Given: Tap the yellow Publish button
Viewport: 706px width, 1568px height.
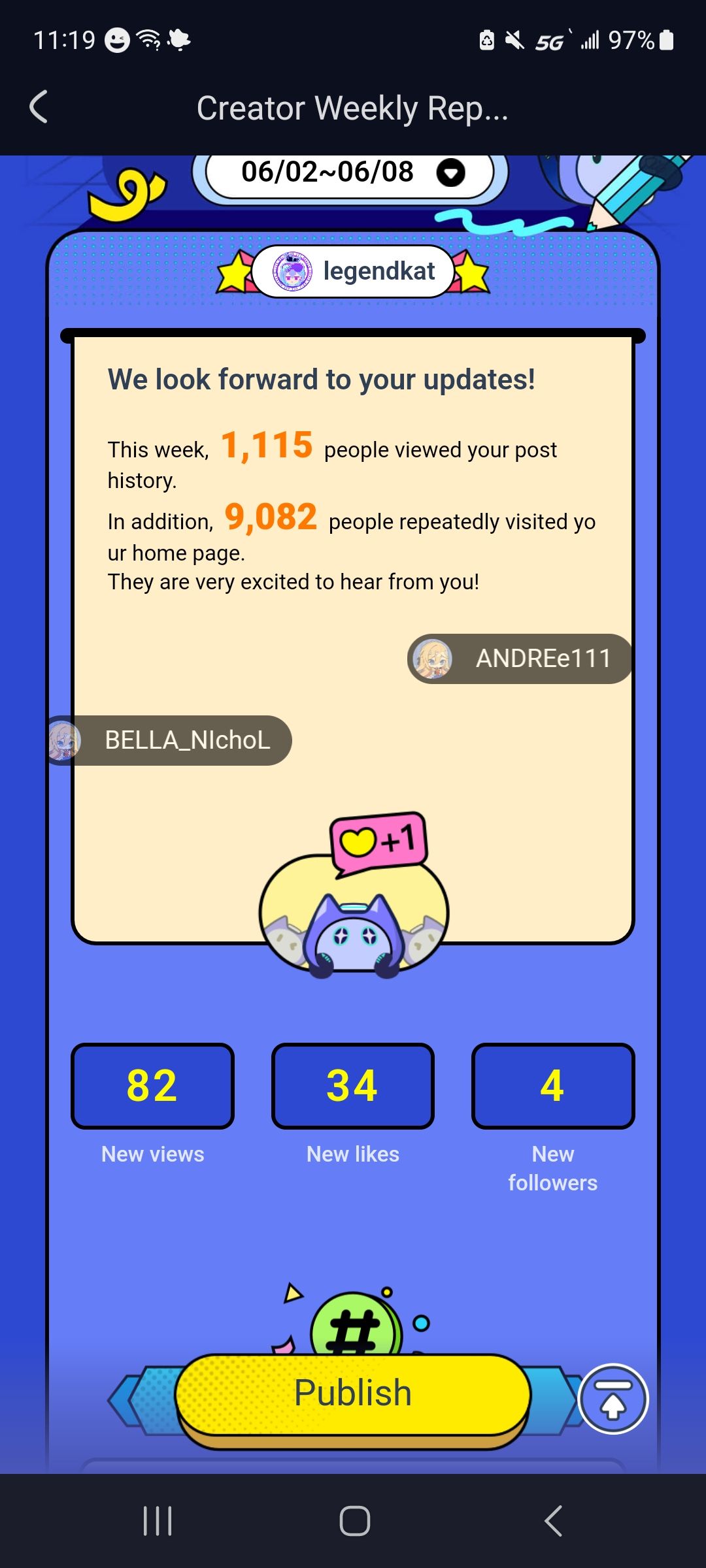Looking at the screenshot, I should coord(353,1394).
